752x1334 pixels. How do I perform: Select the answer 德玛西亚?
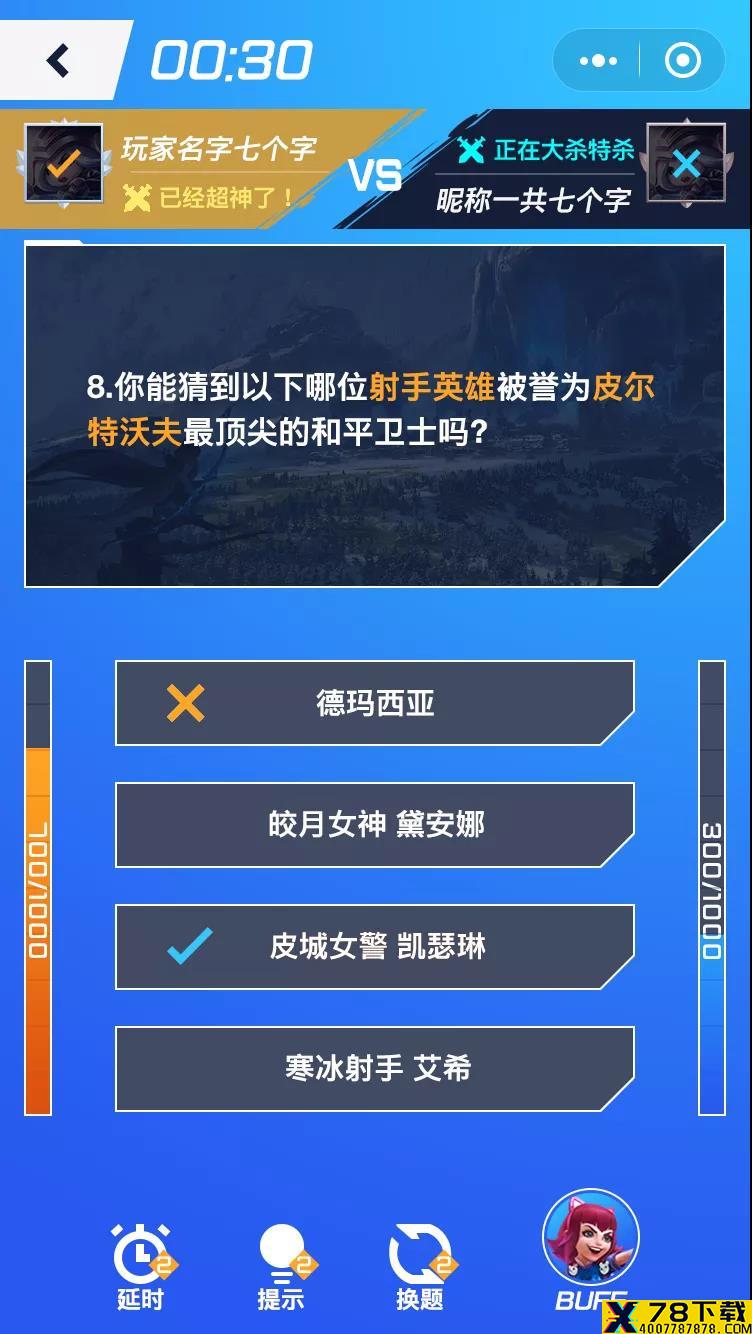[375, 703]
